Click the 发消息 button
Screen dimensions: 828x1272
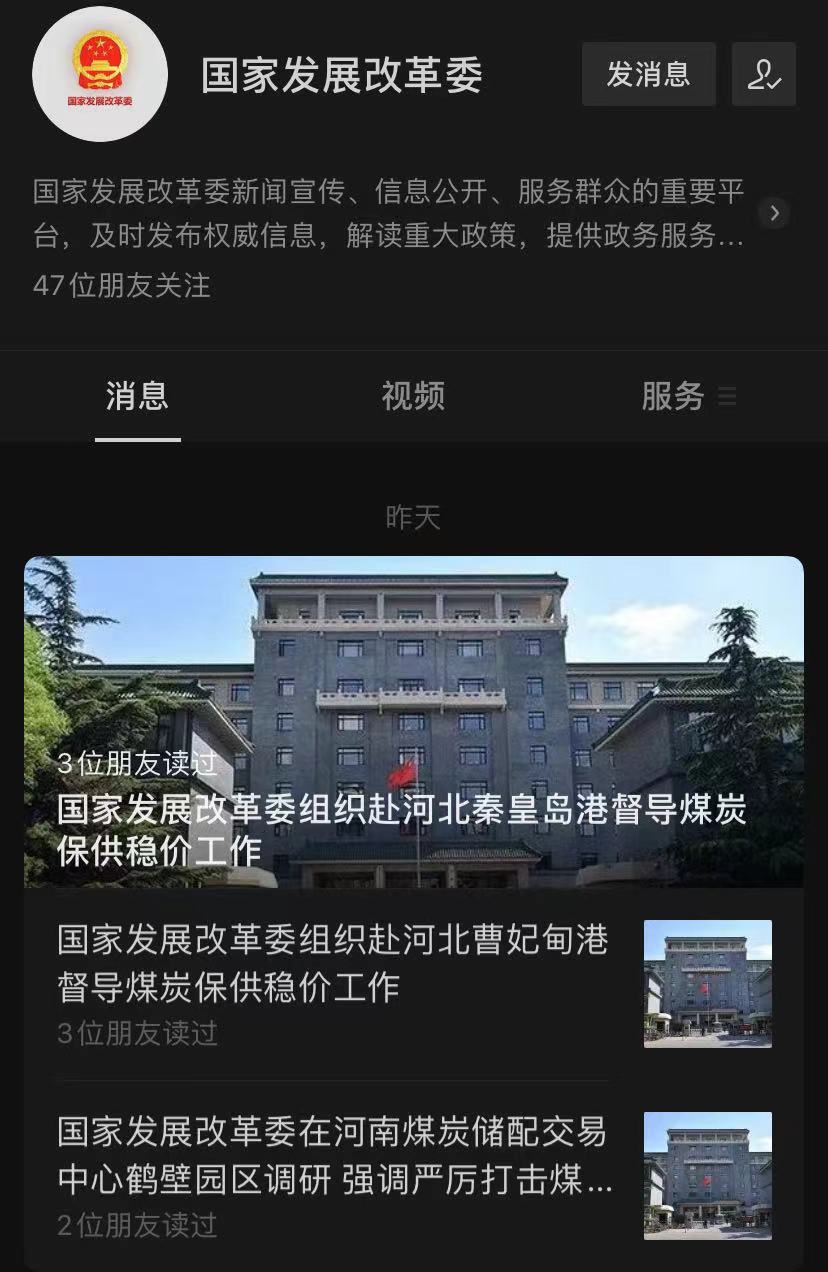648,74
